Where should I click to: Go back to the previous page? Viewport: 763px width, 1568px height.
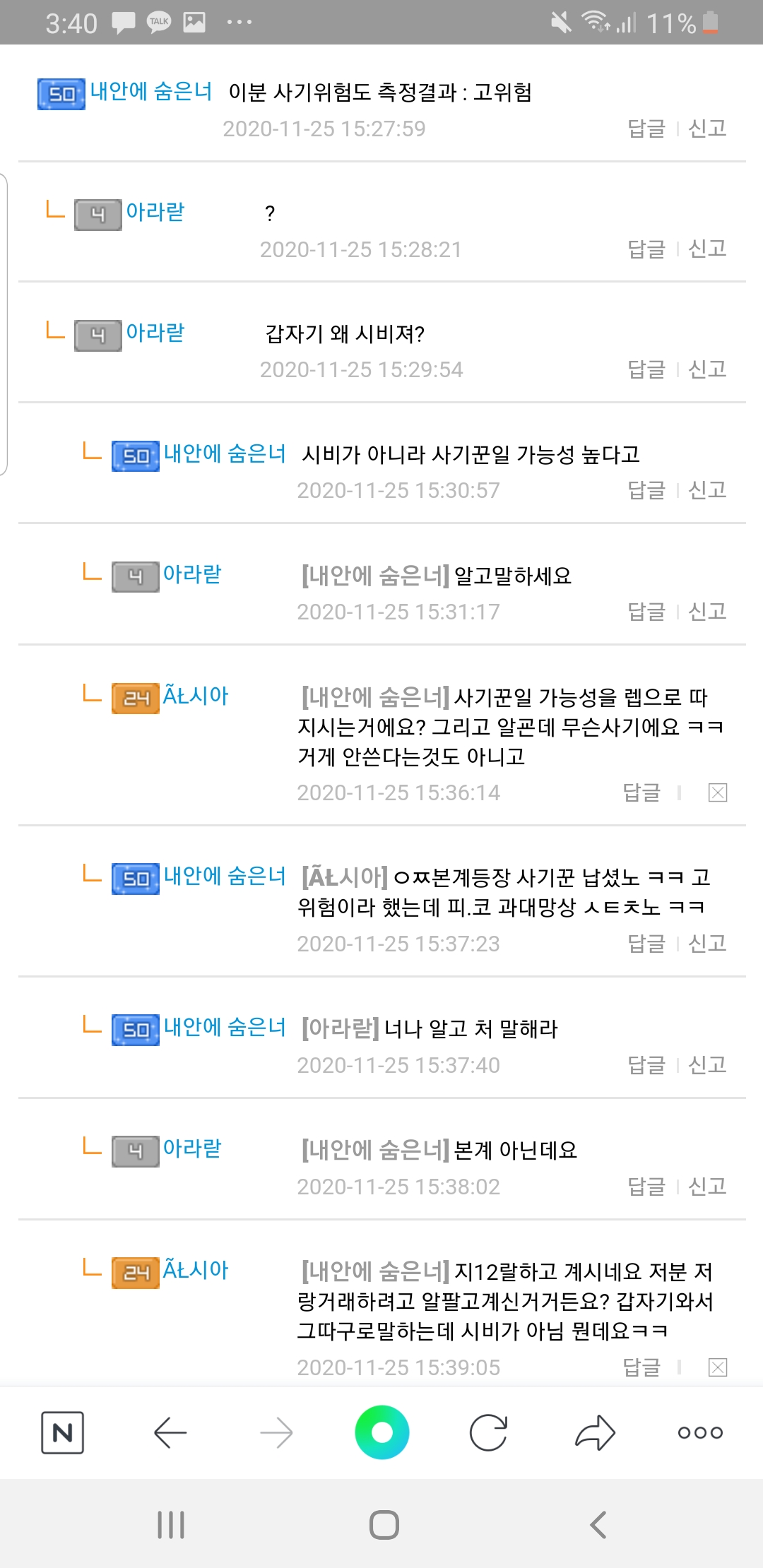(x=170, y=1432)
